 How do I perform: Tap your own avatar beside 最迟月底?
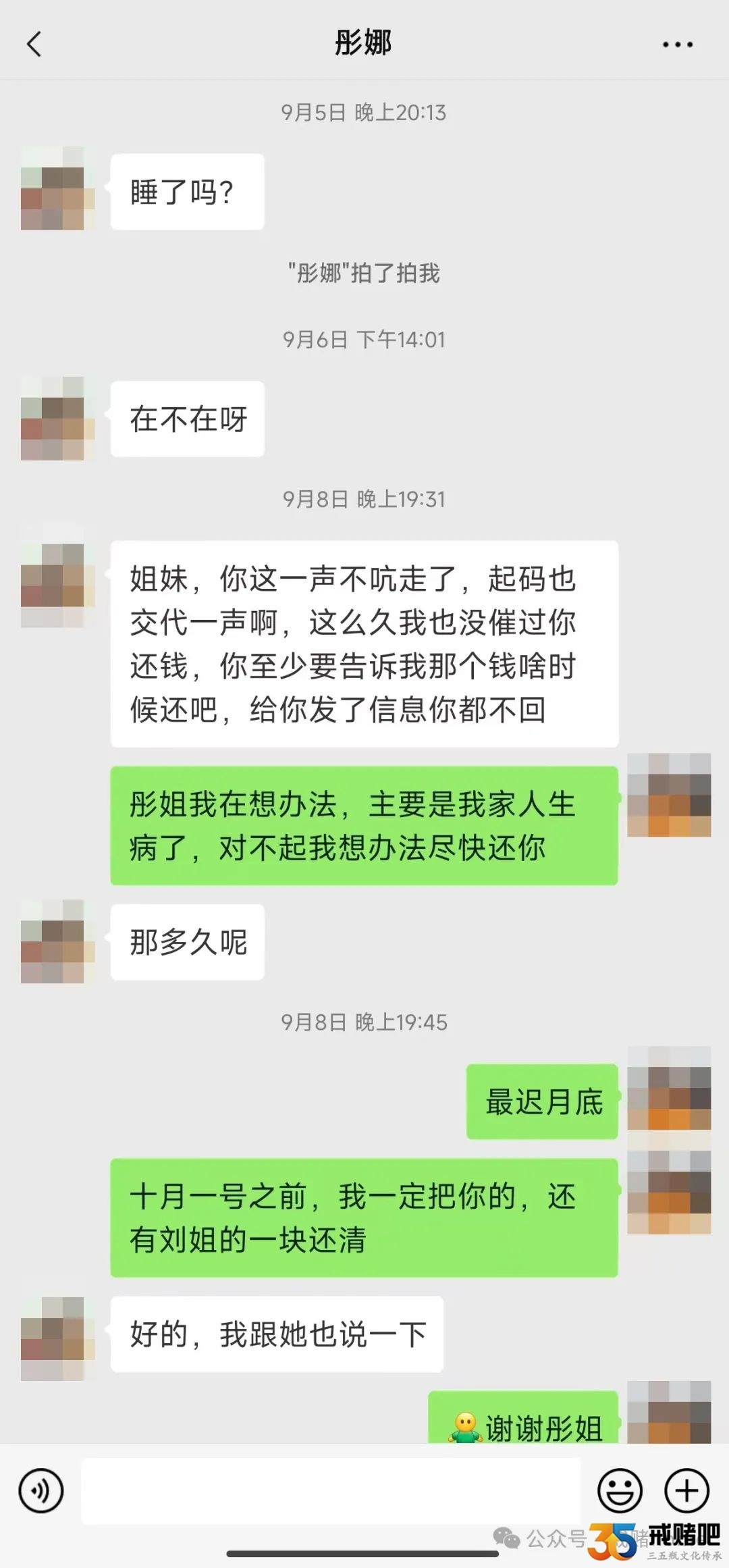tap(668, 1097)
